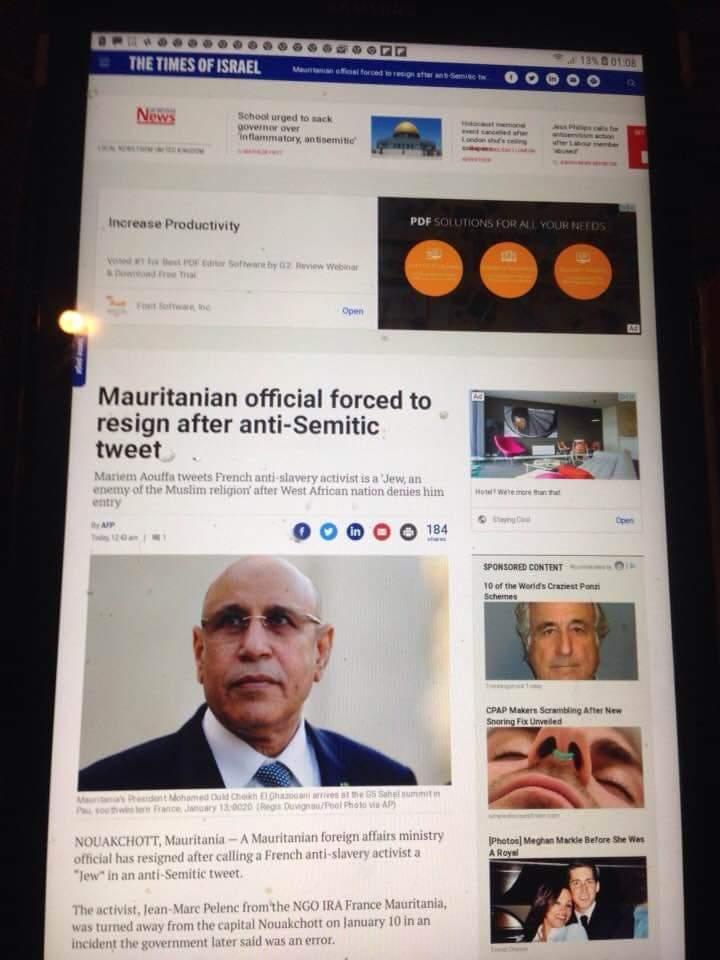This screenshot has height=960, width=720.
Task: Share the article on LinkedIn
Action: pos(355,532)
